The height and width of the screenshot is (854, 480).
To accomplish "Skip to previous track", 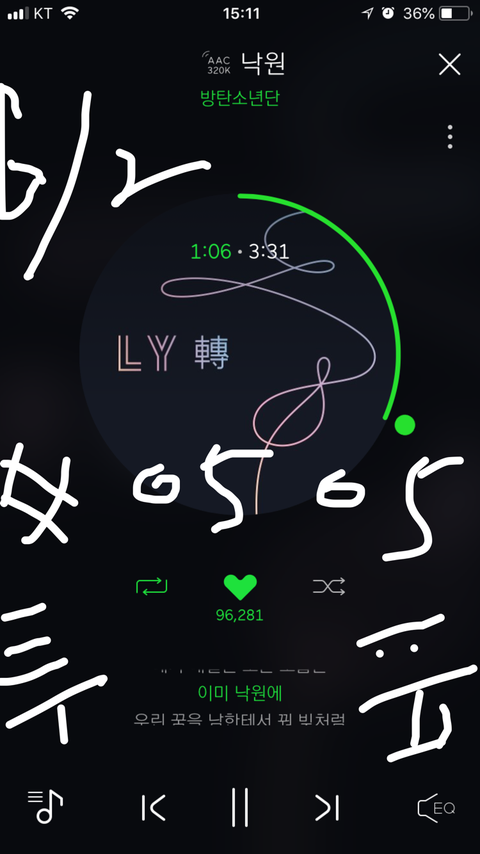I will (153, 807).
